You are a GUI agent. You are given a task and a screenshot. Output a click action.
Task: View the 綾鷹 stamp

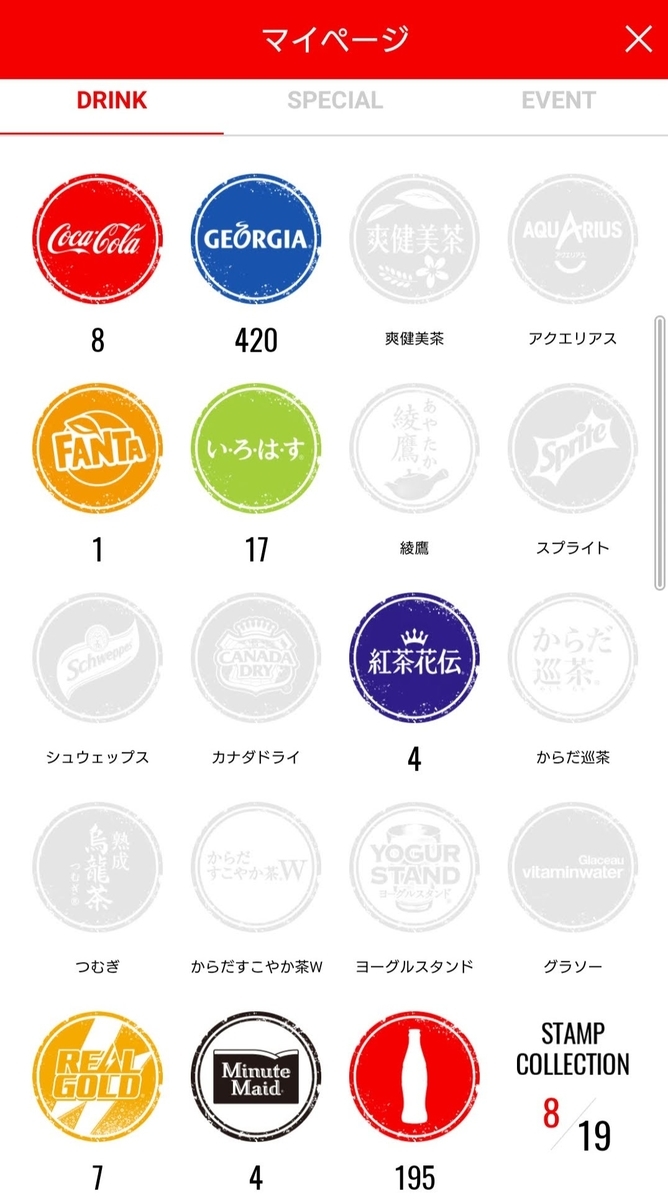point(414,448)
